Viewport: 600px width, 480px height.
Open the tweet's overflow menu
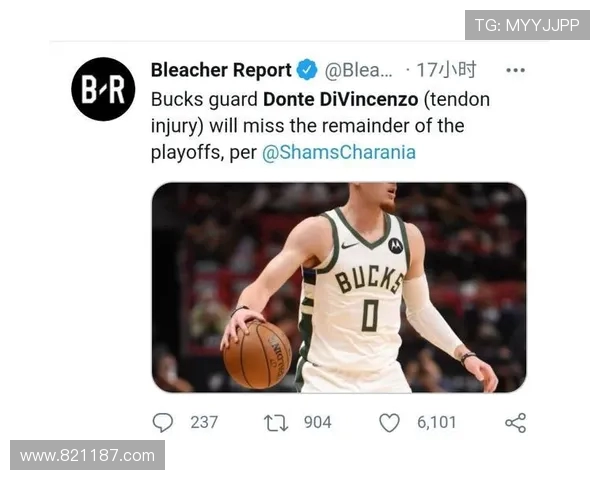coord(515,70)
